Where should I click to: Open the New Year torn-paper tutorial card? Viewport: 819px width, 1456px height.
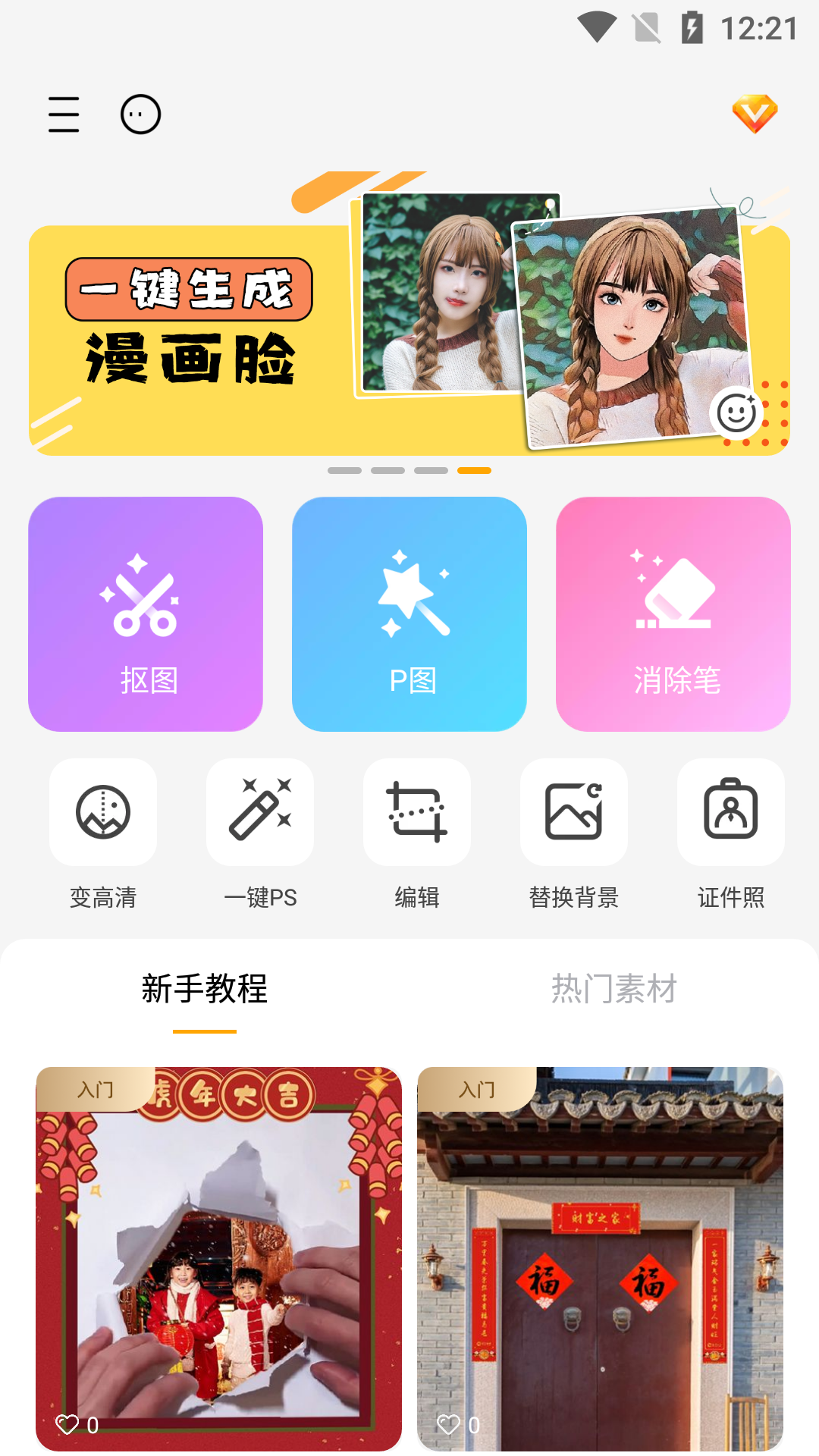218,1251
